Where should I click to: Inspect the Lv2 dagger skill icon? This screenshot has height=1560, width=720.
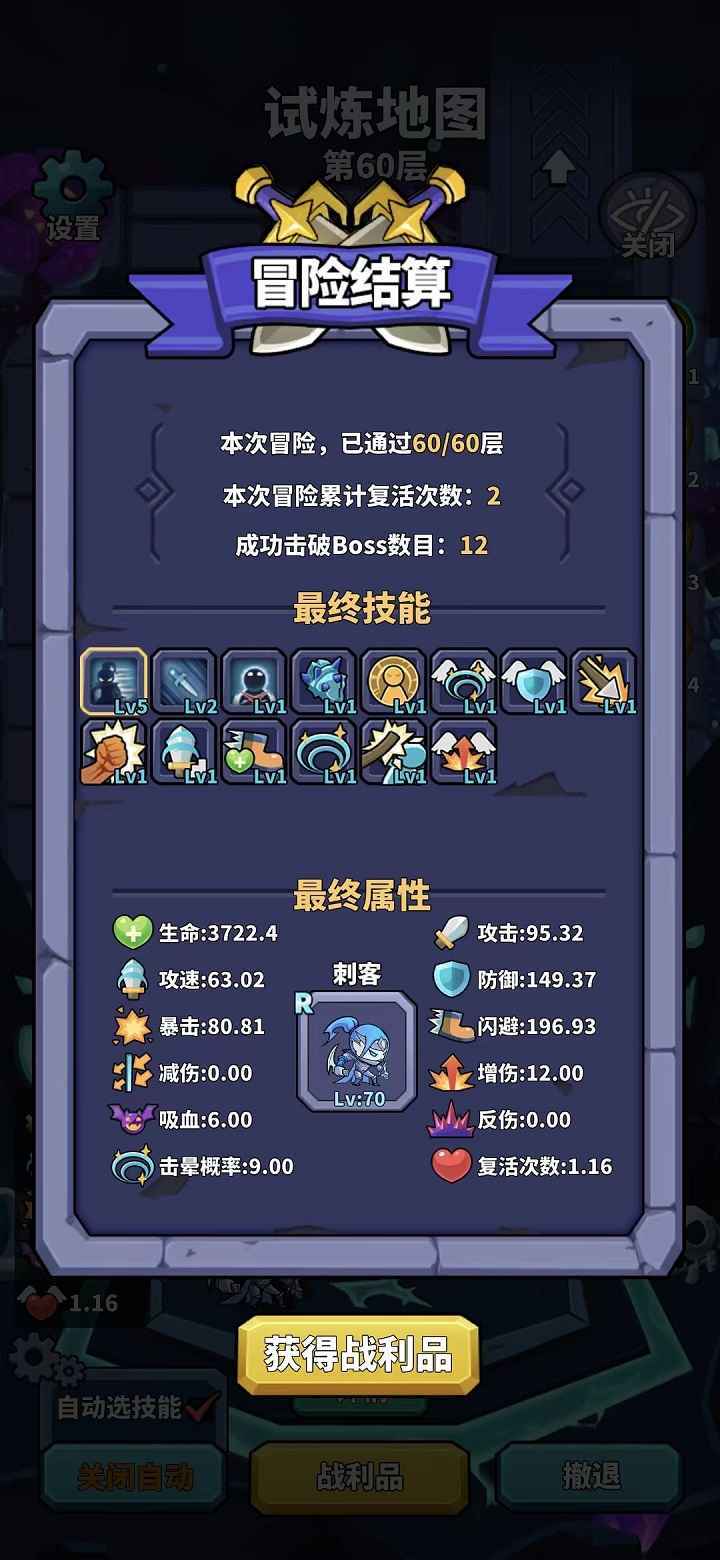coord(184,681)
